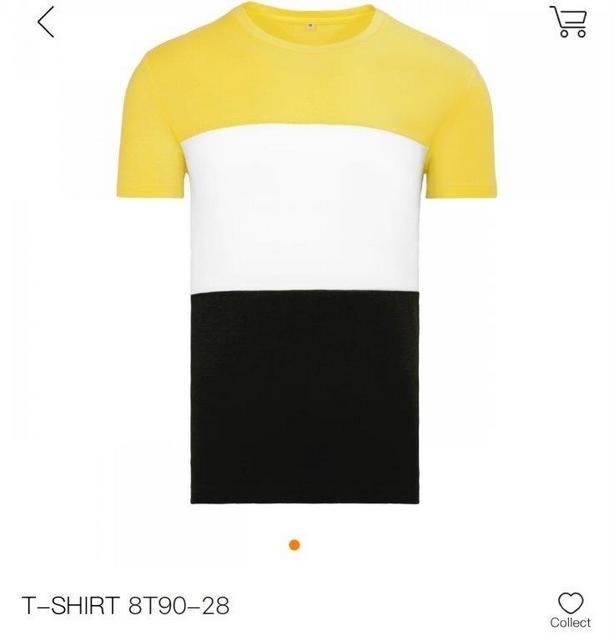The image size is (614, 640).
Task: Go back using the top-left arrow
Action: 45,22
